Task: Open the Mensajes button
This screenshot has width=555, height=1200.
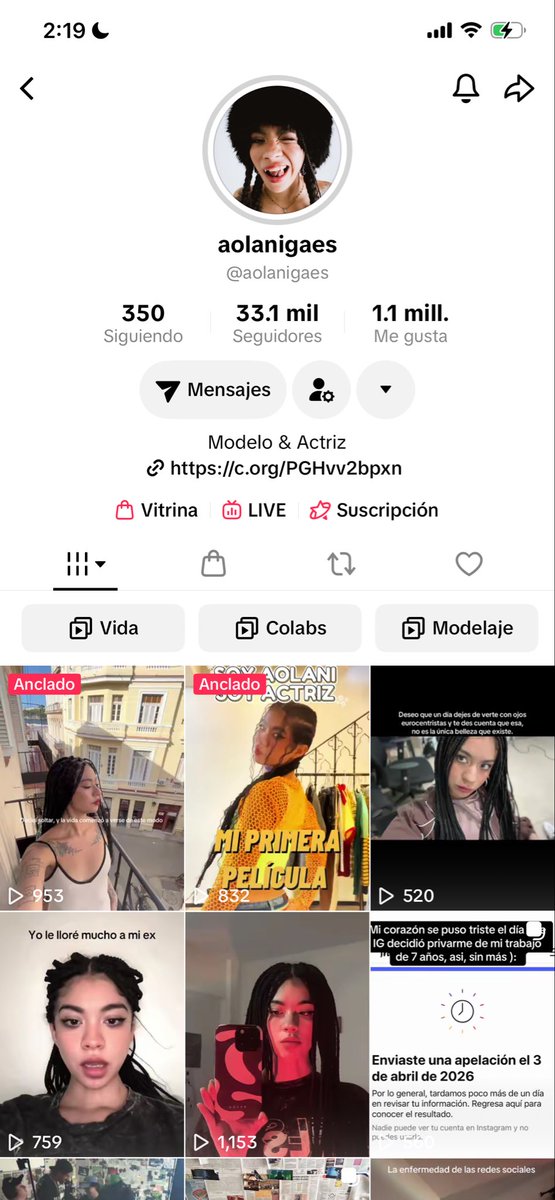Action: point(213,390)
